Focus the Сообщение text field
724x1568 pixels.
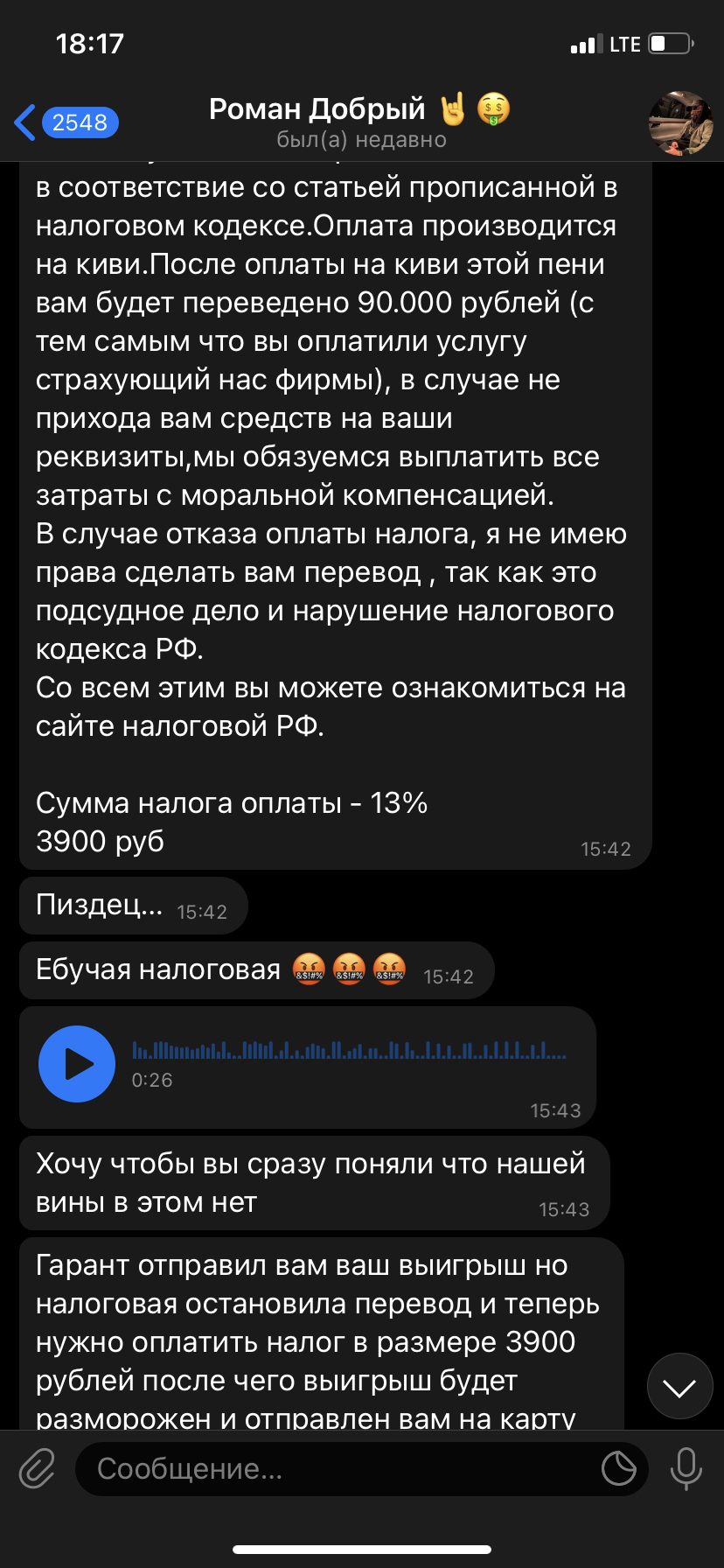click(341, 1468)
